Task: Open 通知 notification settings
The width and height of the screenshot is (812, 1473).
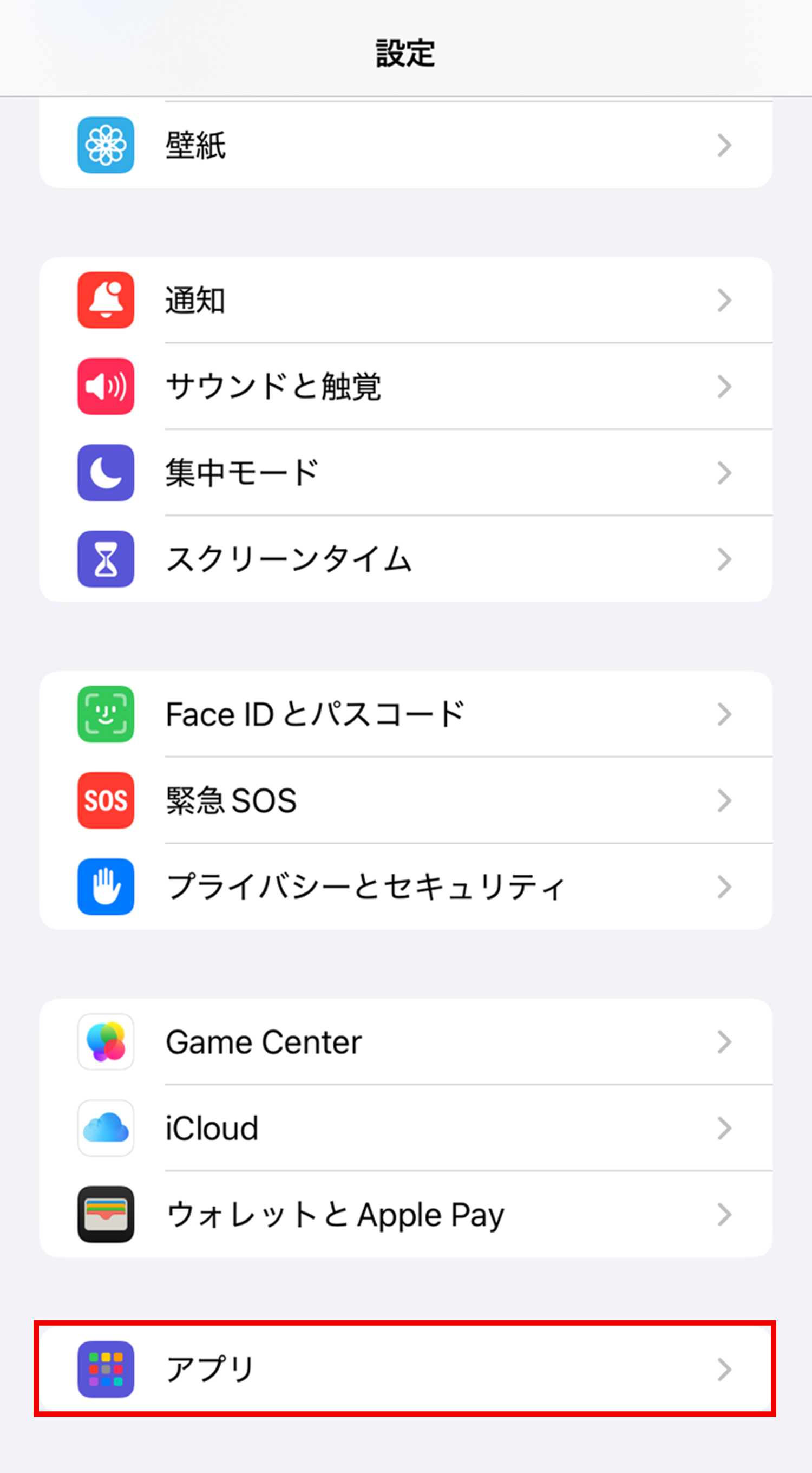Action: point(405,300)
